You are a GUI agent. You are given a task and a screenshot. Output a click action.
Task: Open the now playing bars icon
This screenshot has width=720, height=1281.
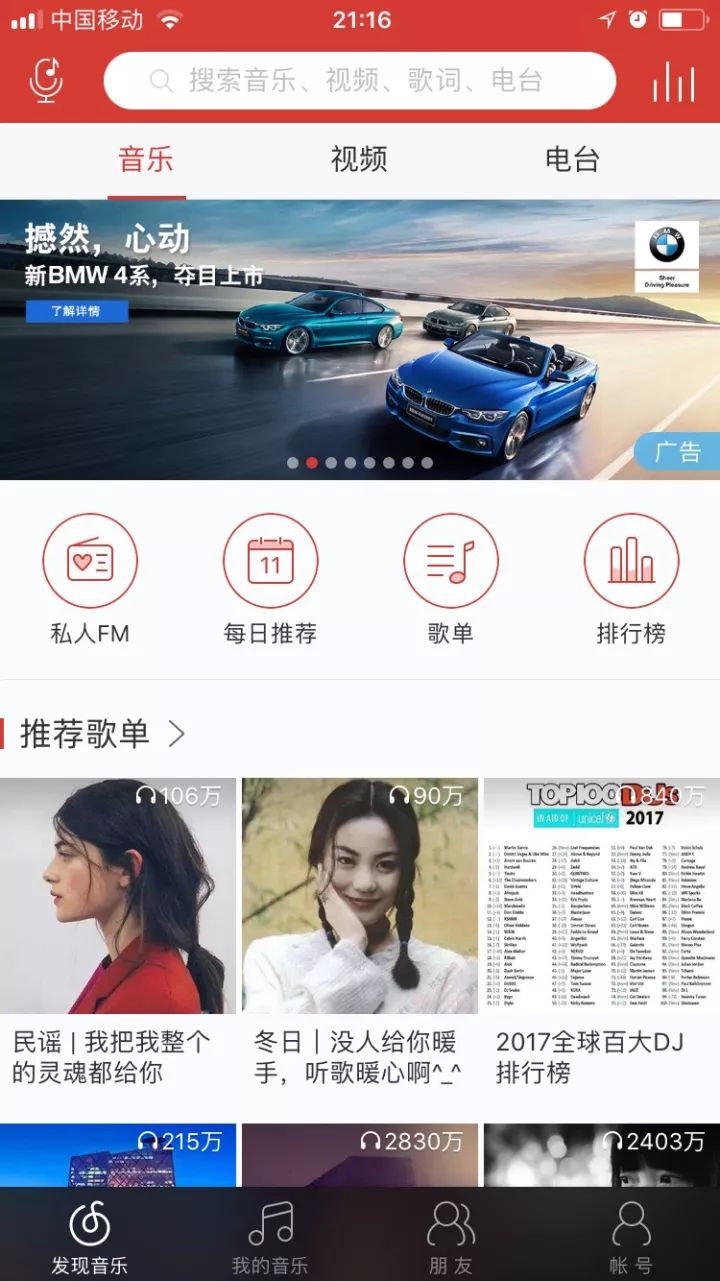click(673, 81)
